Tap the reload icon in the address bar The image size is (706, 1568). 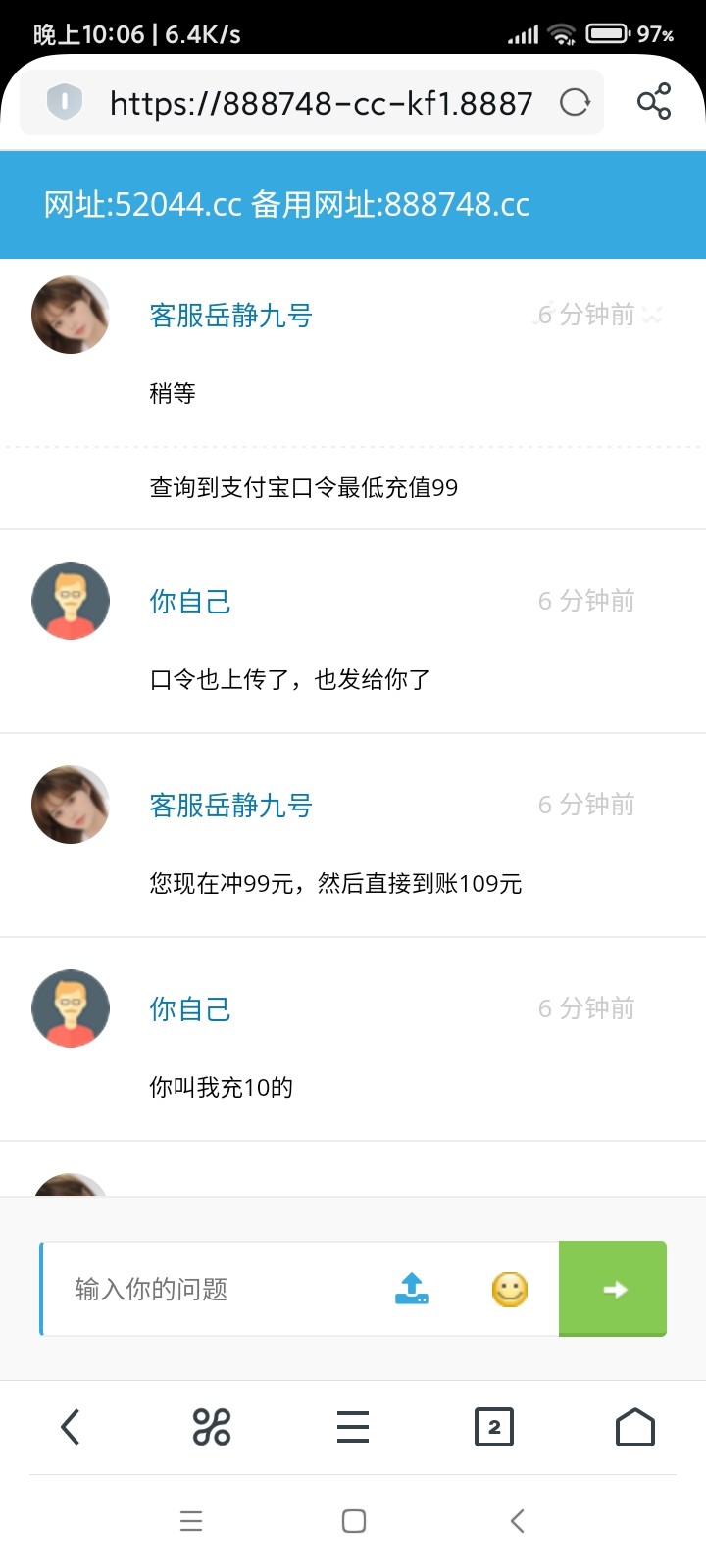(576, 102)
